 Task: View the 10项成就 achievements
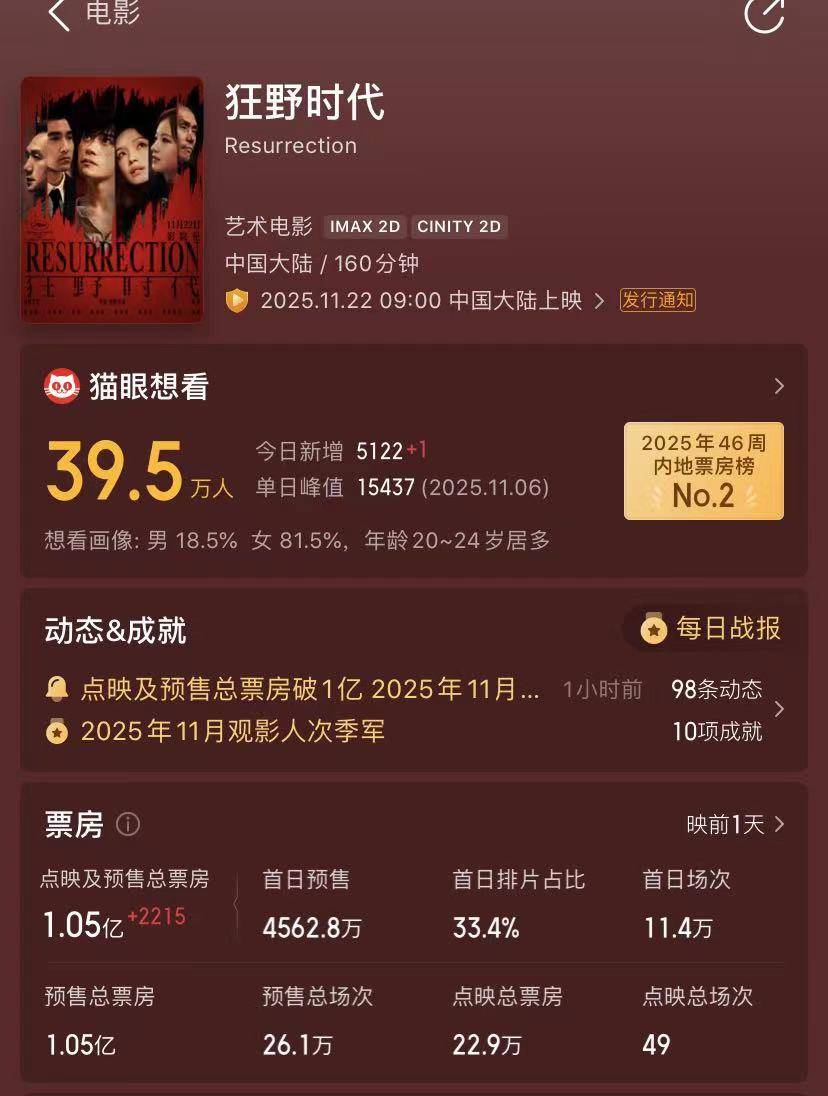click(717, 731)
